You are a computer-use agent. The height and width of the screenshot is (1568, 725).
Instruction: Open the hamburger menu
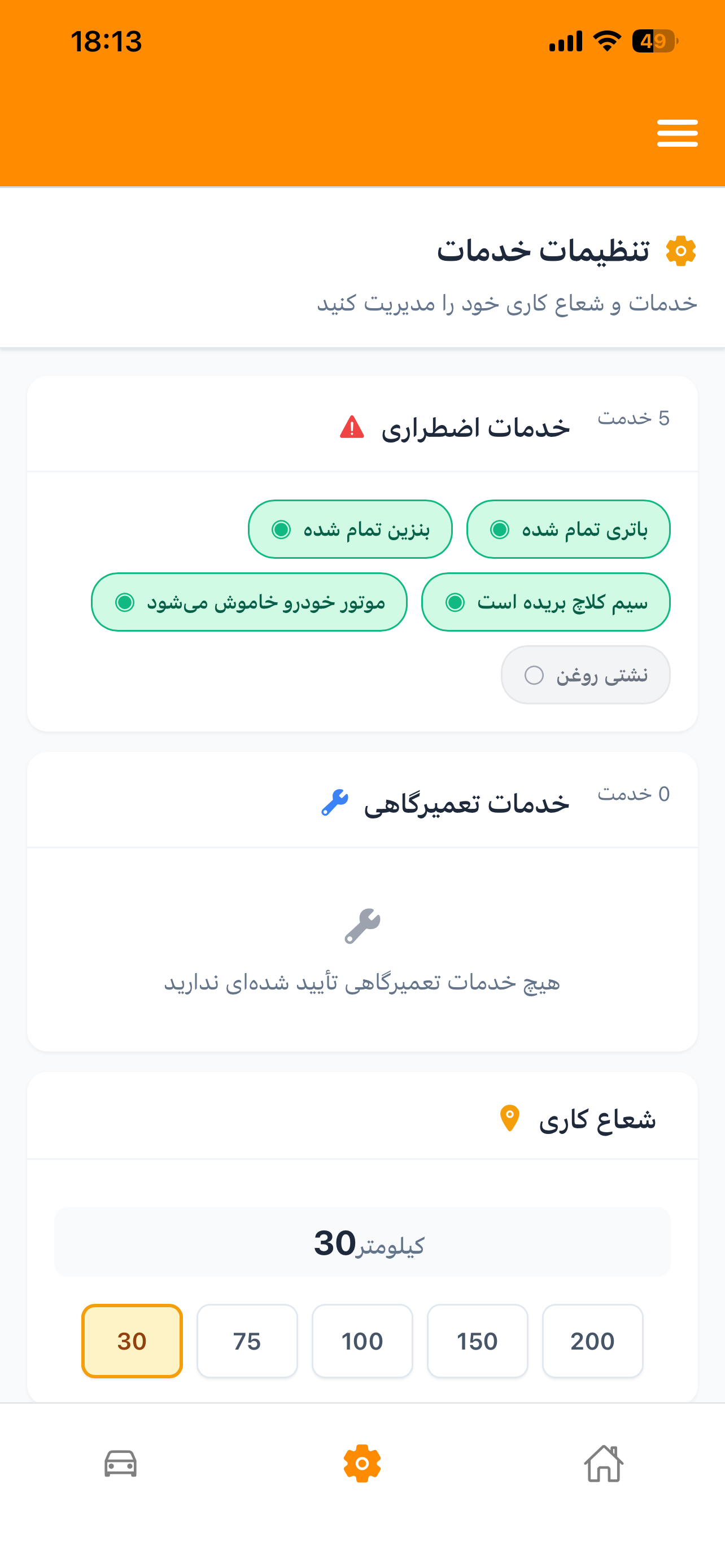tap(677, 133)
